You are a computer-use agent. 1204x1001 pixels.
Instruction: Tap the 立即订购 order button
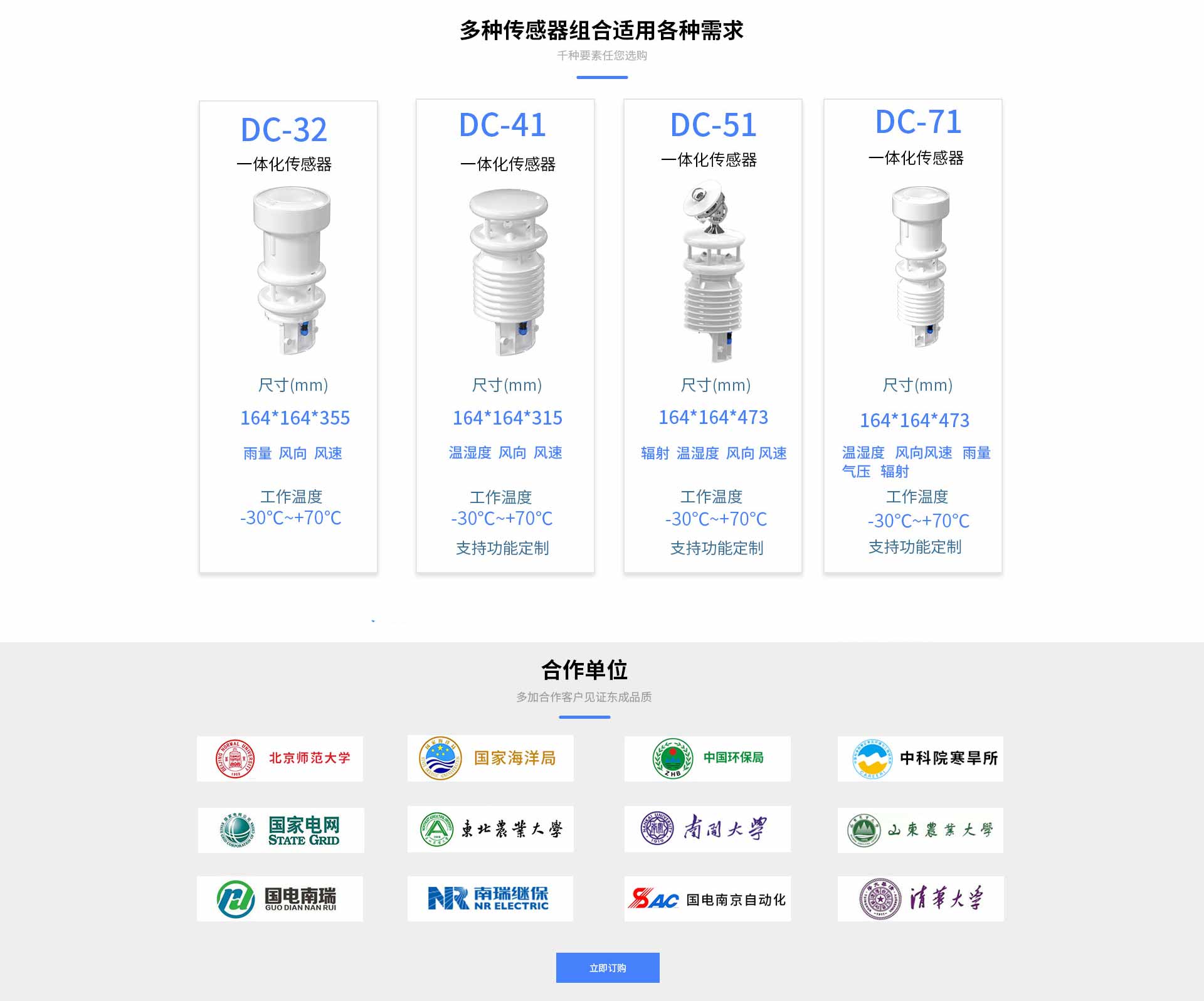point(607,967)
